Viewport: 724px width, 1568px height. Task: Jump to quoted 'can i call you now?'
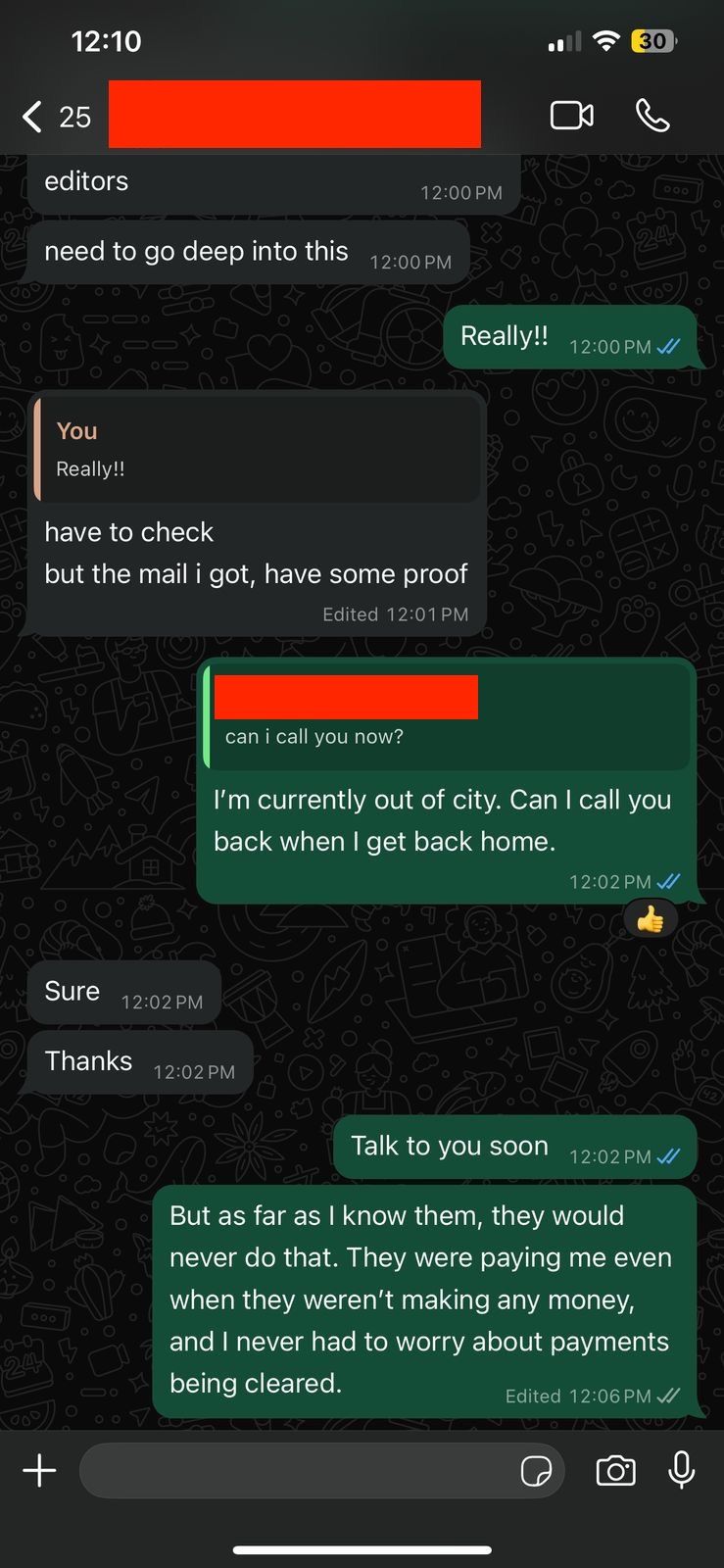tap(446, 715)
